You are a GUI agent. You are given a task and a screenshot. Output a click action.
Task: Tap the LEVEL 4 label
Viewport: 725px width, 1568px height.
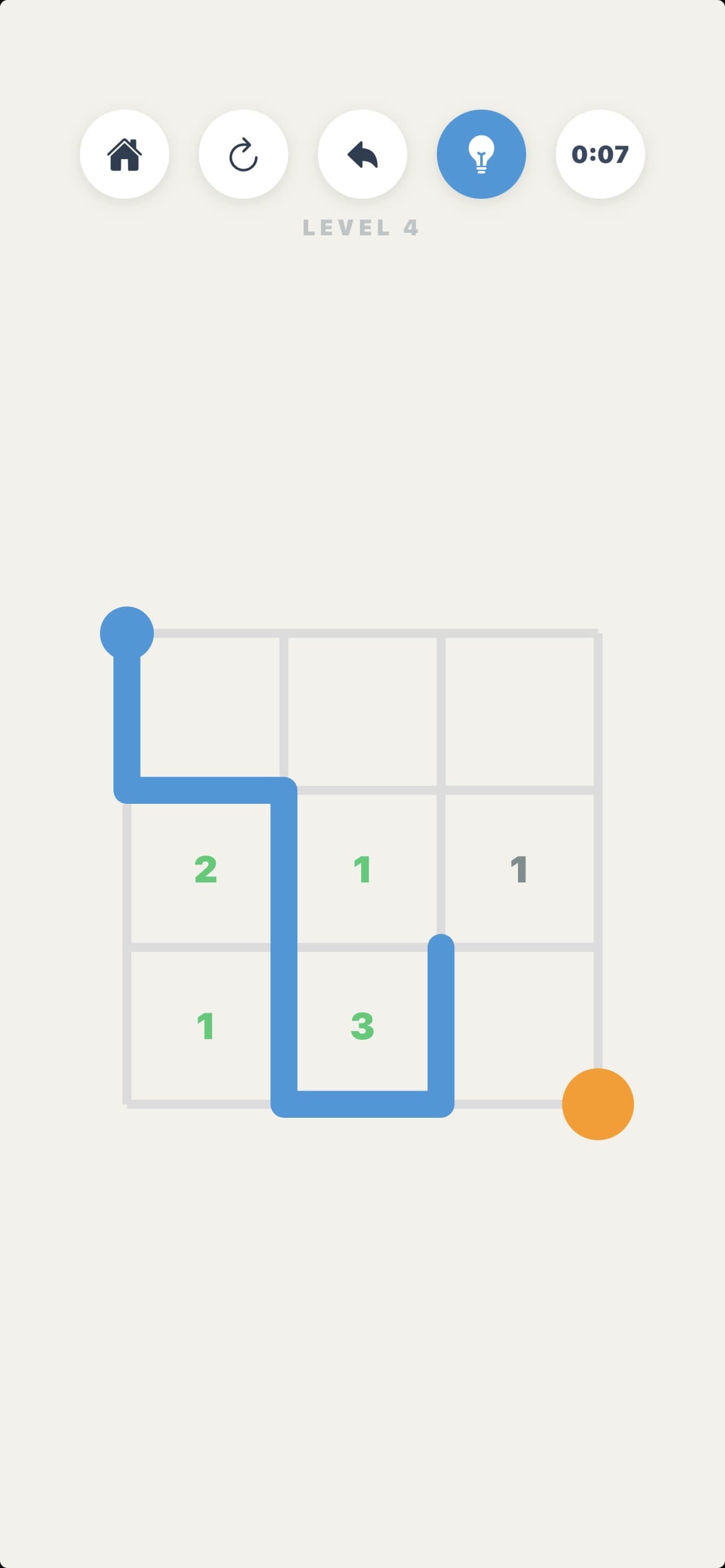[362, 228]
